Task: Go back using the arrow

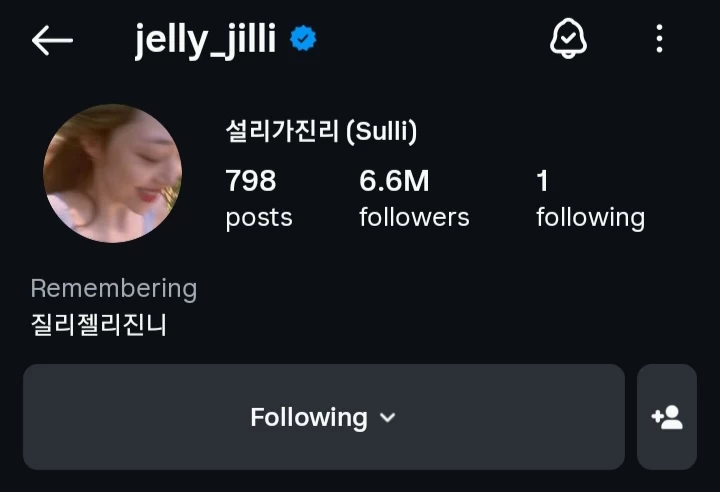Action: point(52,40)
